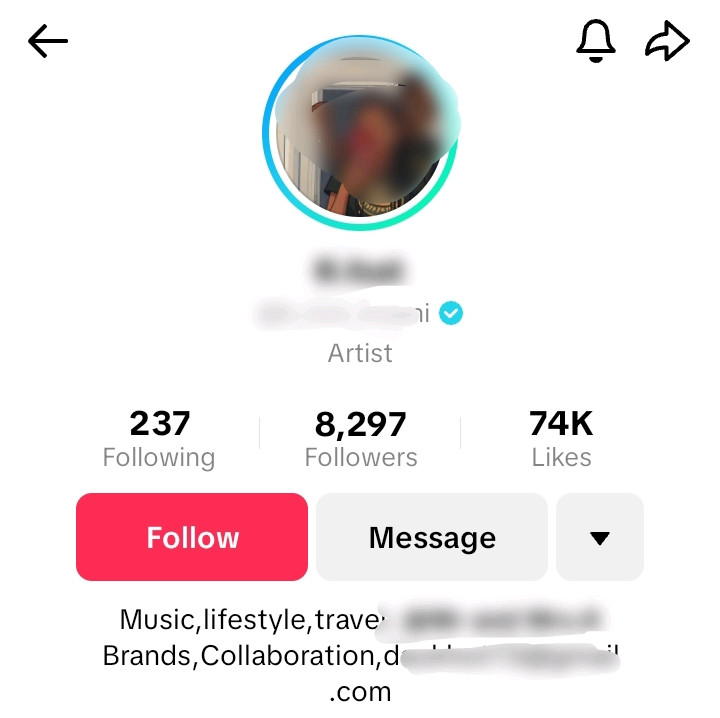View the 237 Following list
720x718 pixels.
[x=159, y=439]
